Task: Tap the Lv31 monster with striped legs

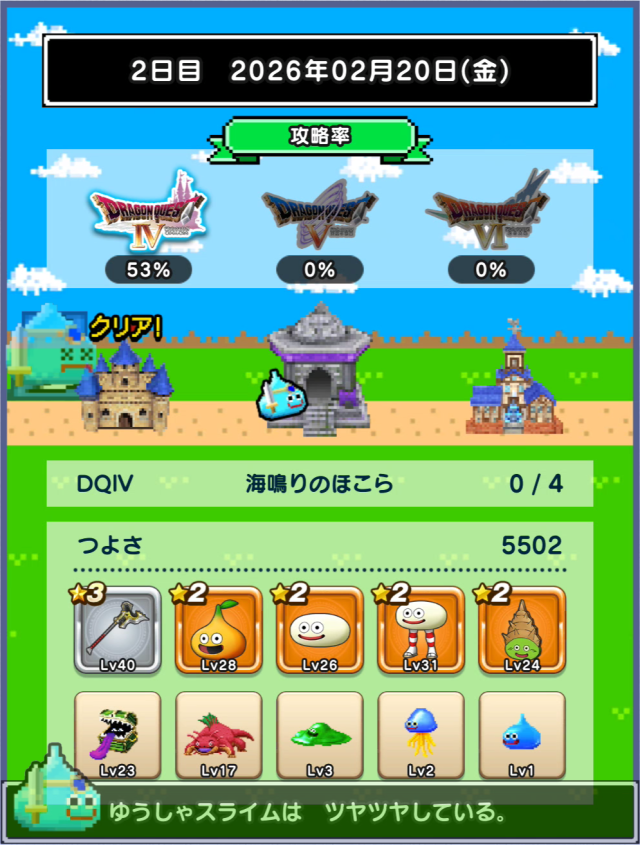Action: click(x=420, y=630)
